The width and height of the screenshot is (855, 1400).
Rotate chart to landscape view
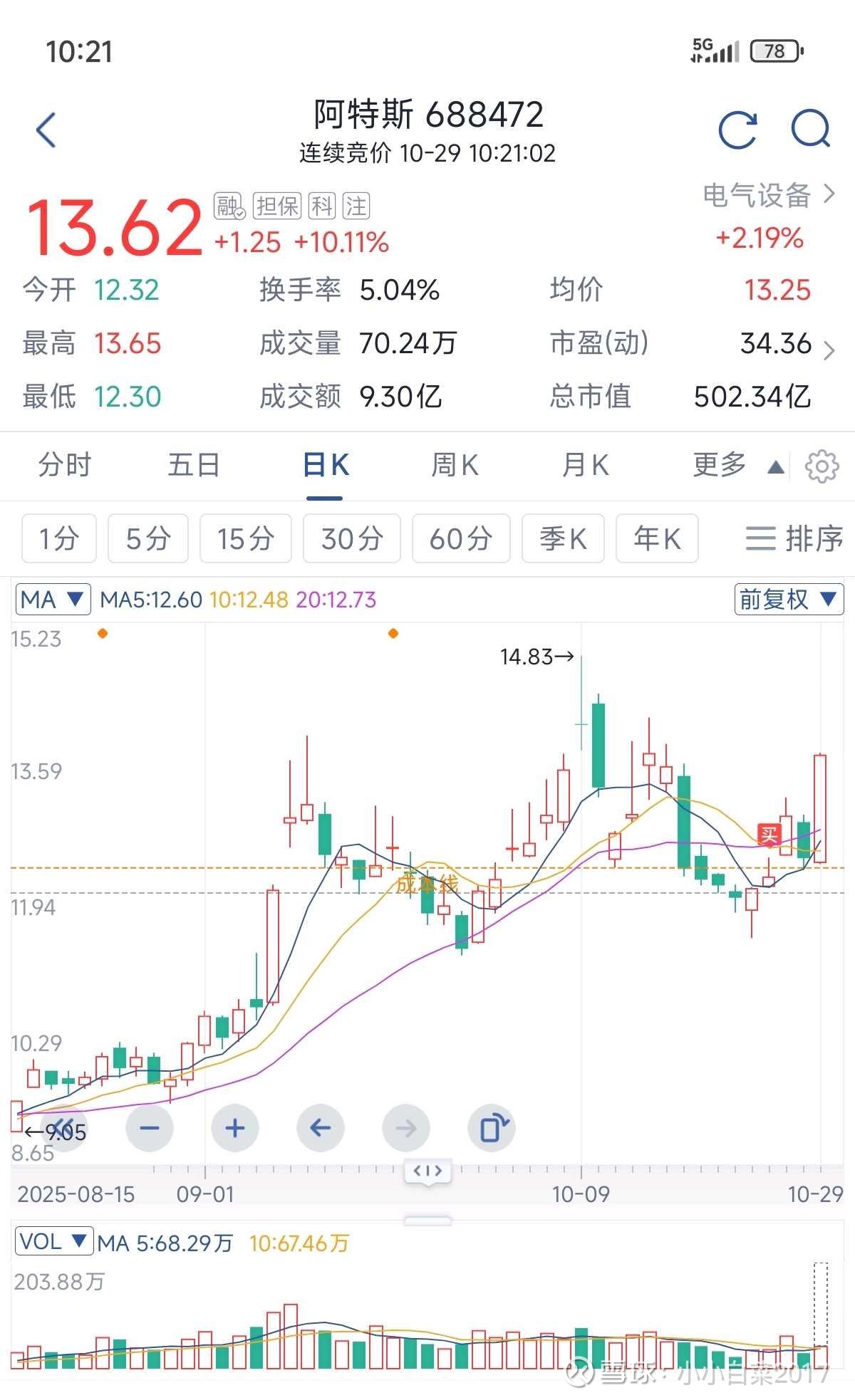coord(492,1128)
